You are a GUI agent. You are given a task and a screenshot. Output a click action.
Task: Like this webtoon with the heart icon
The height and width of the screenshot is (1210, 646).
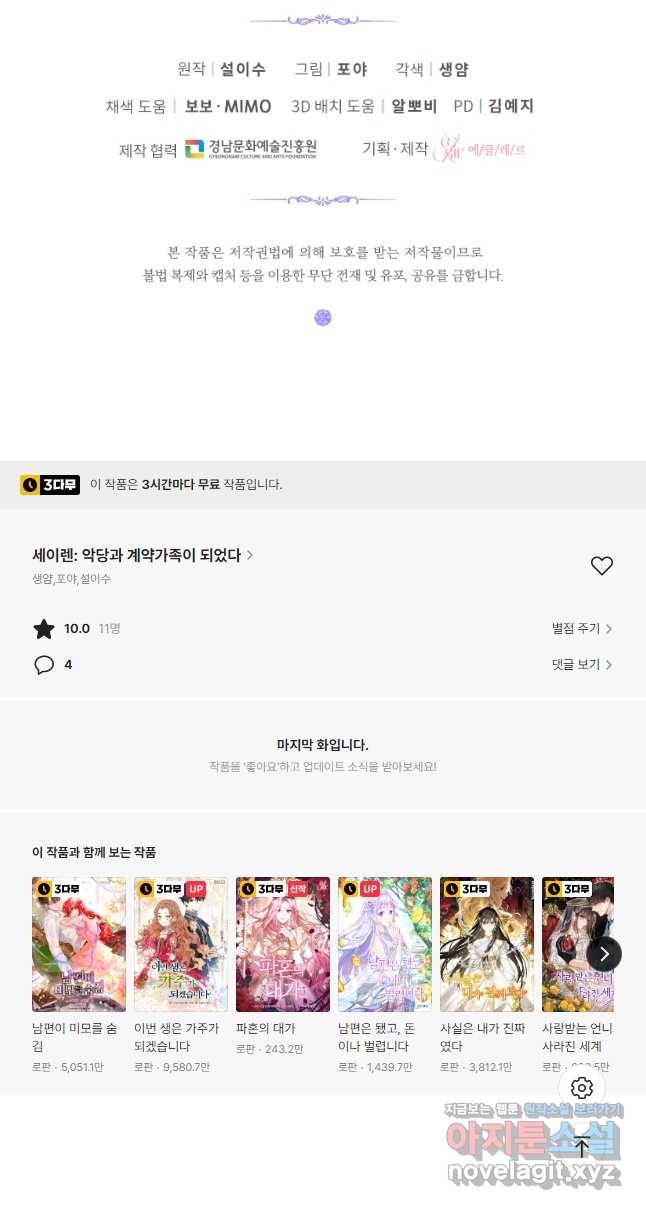coord(601,566)
